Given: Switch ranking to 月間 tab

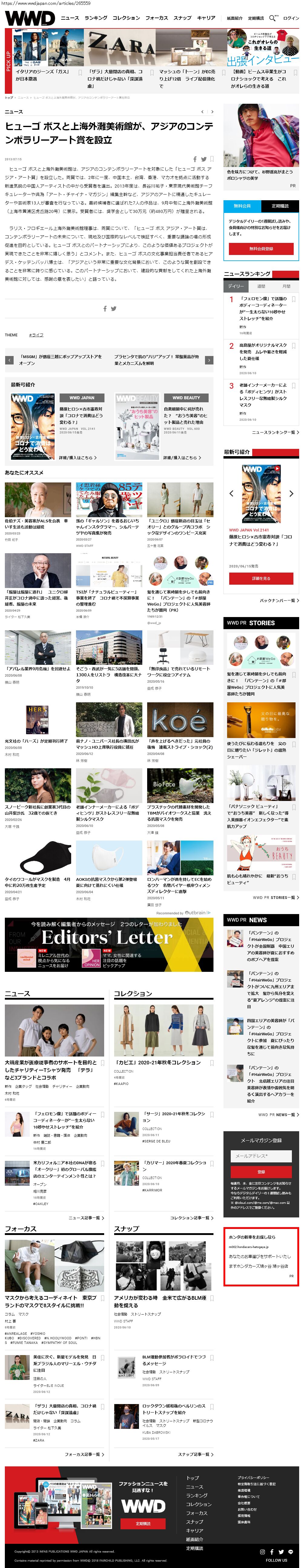Looking at the screenshot, I should [x=286, y=286].
